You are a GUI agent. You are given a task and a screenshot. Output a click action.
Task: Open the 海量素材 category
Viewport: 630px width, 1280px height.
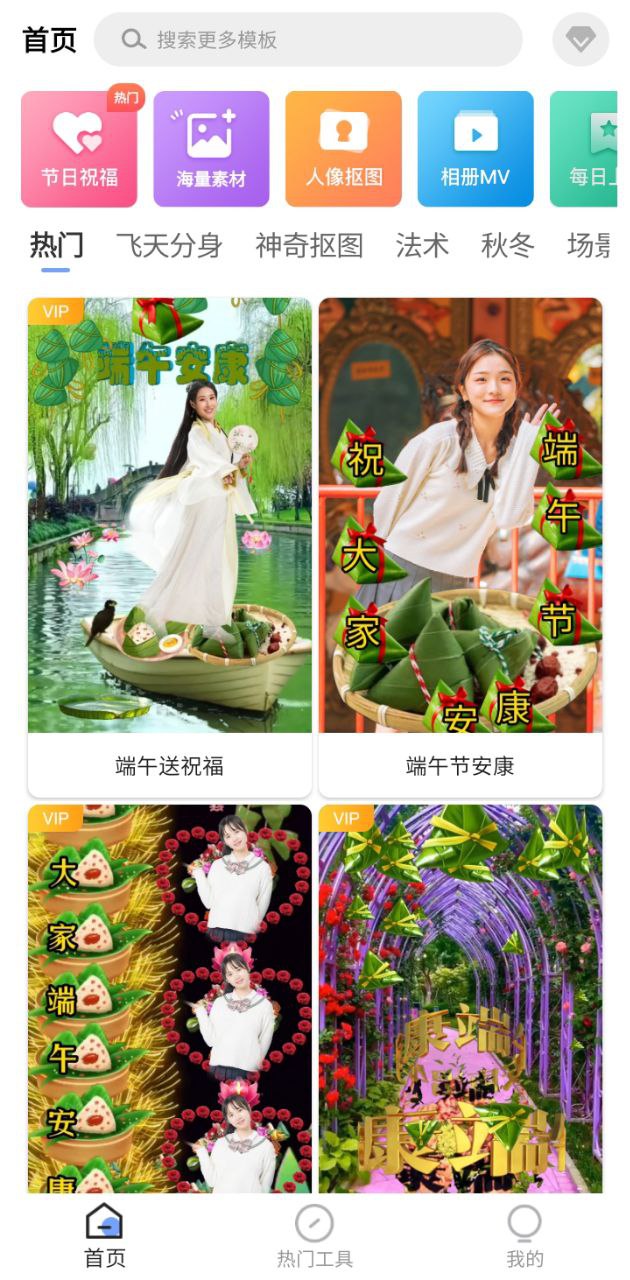click(x=211, y=149)
